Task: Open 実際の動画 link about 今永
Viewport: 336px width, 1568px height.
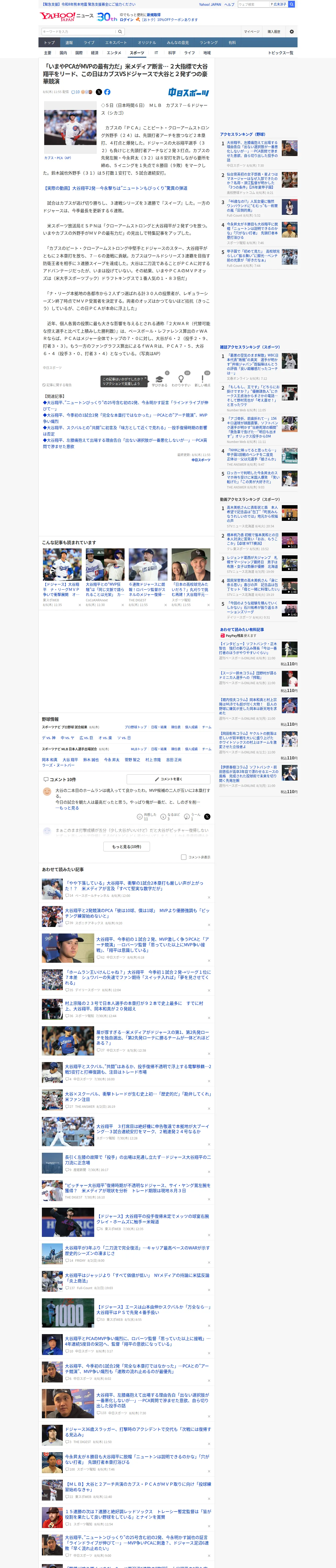Action: [x=115, y=188]
